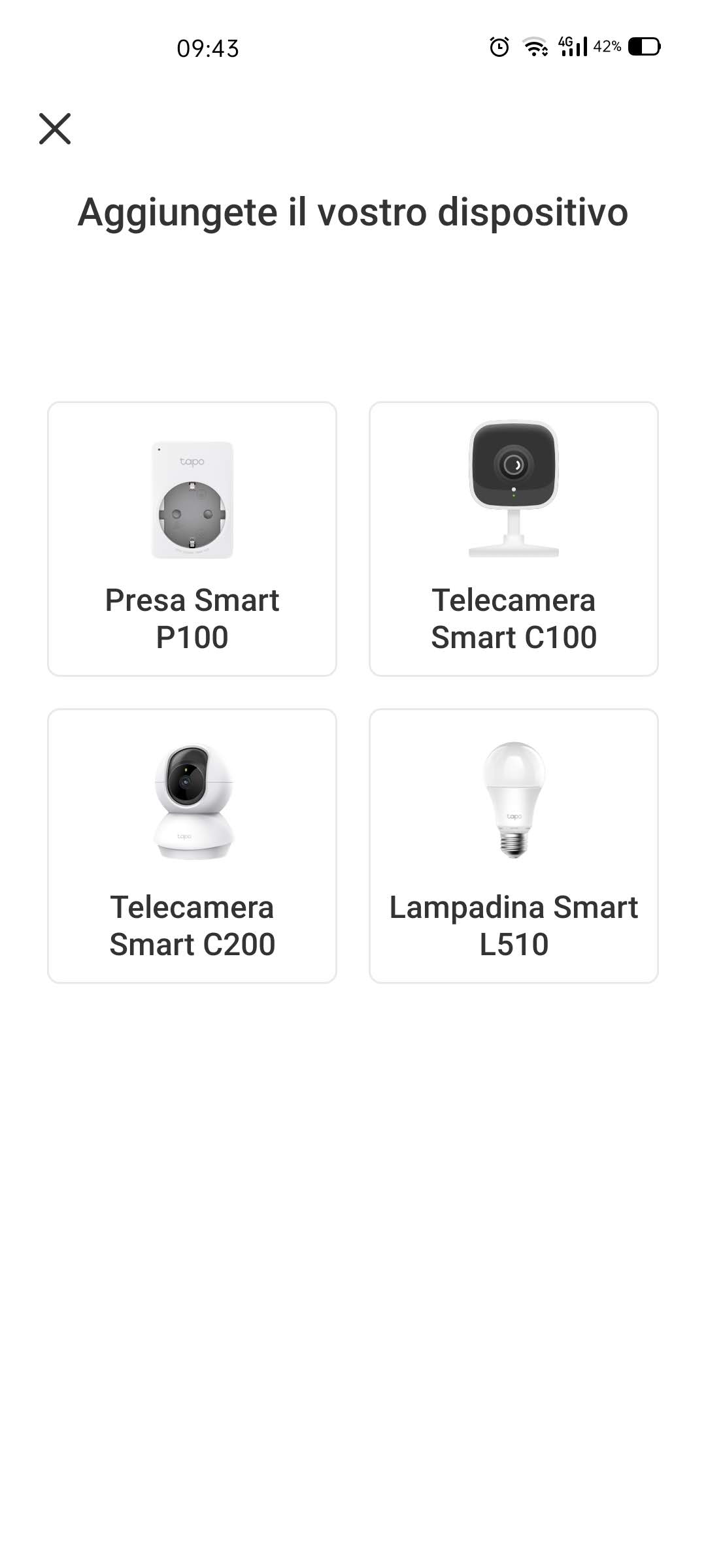Select the Presa Smart P100 card
This screenshot has height=1568, width=706.
[192, 539]
